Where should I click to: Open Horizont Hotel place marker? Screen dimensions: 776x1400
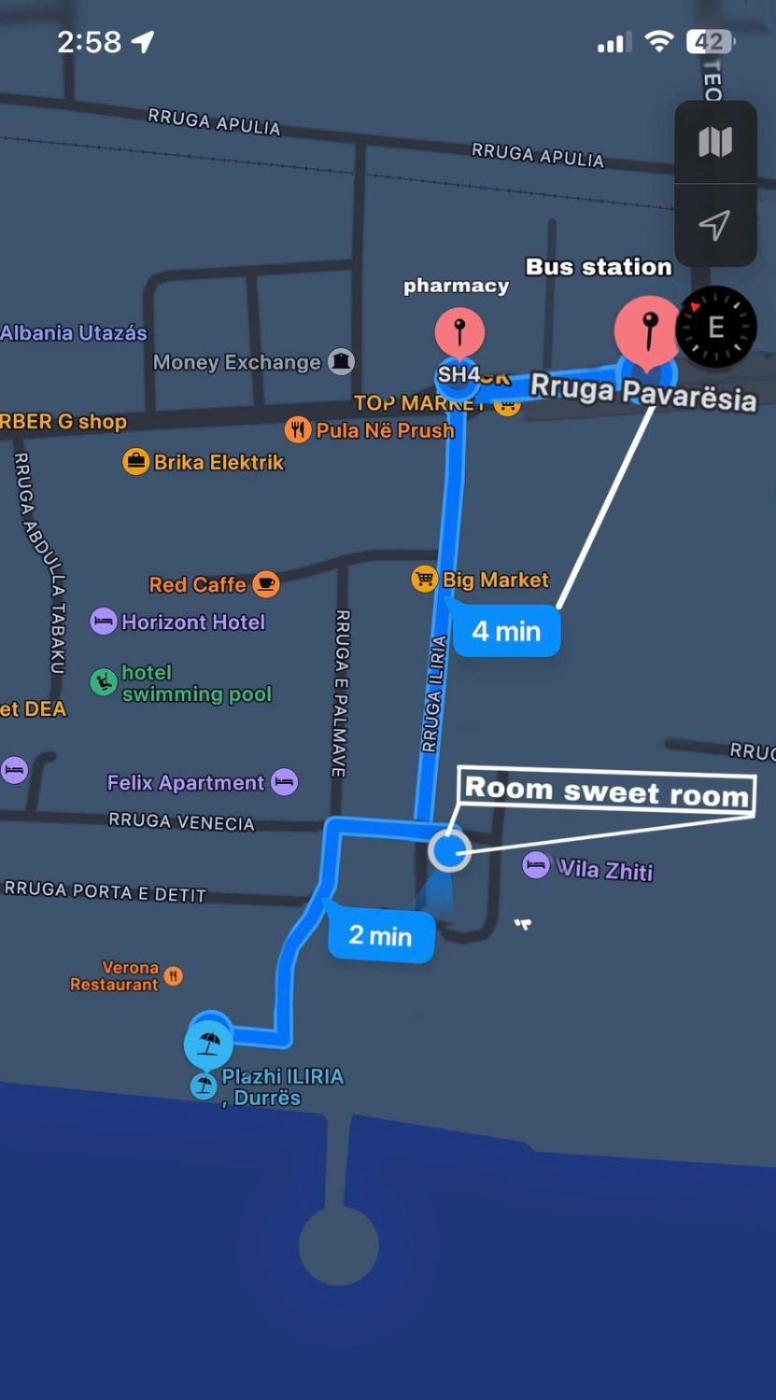[104, 622]
